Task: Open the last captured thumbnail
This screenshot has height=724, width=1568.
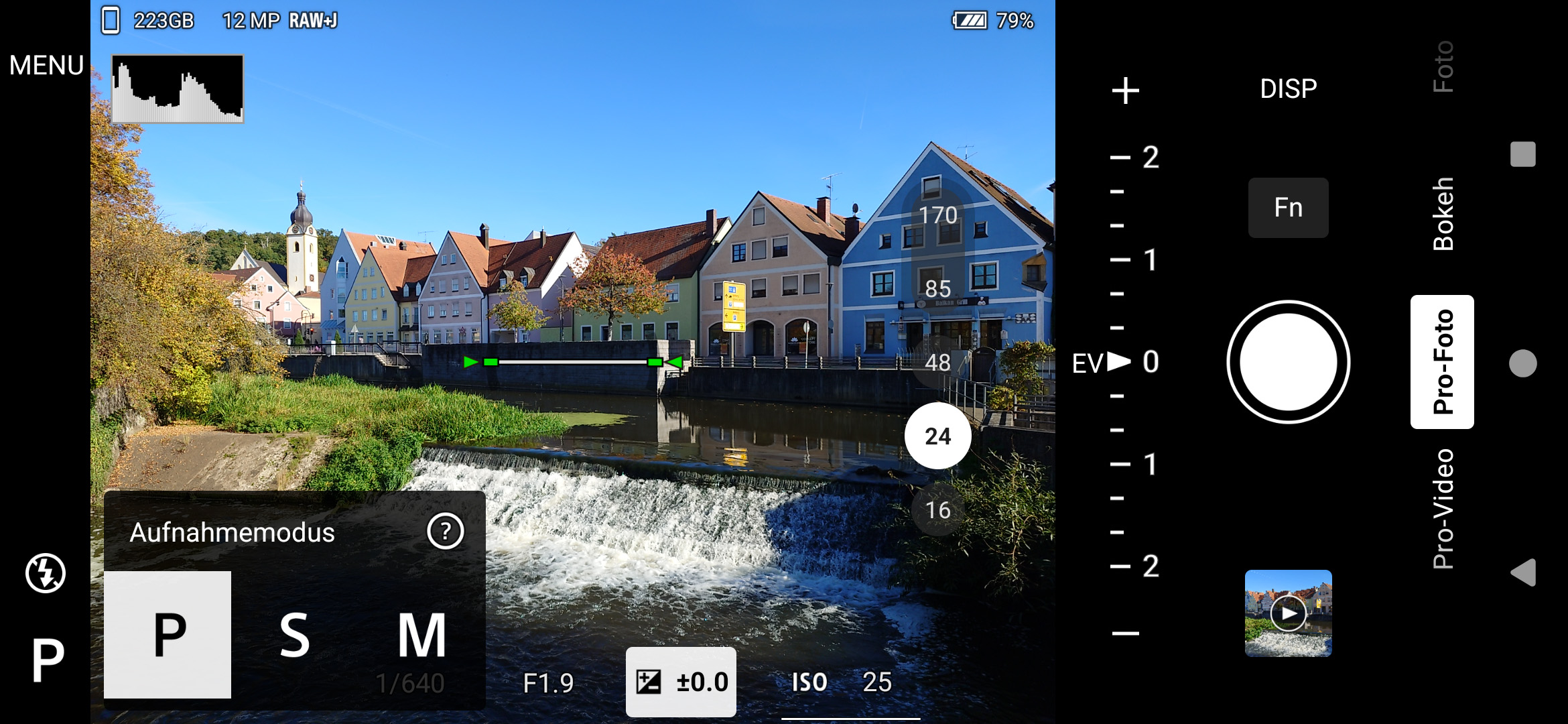Action: pos(1288,613)
